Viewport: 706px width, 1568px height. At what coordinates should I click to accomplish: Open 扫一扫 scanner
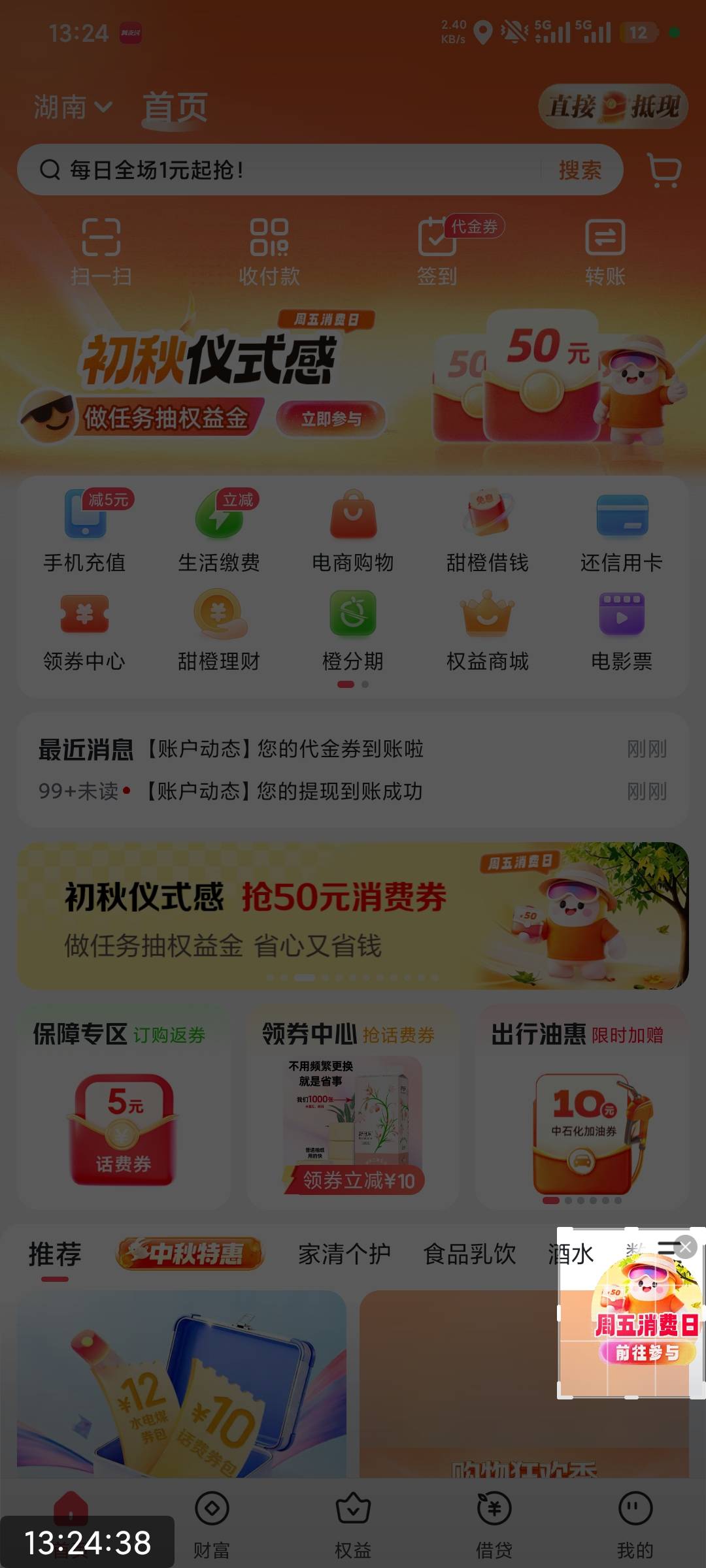101,252
